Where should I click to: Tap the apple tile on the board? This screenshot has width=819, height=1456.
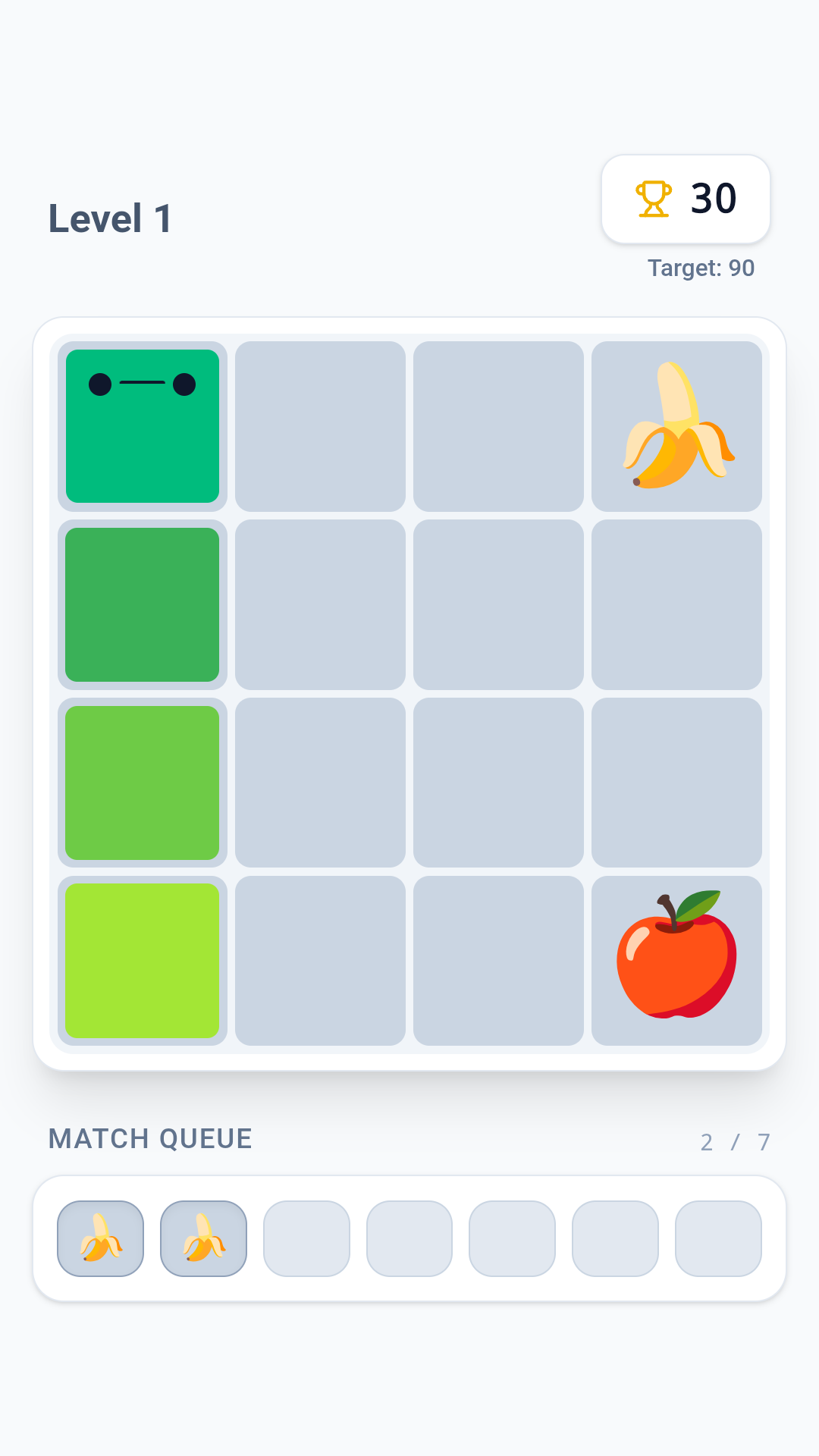(x=676, y=960)
